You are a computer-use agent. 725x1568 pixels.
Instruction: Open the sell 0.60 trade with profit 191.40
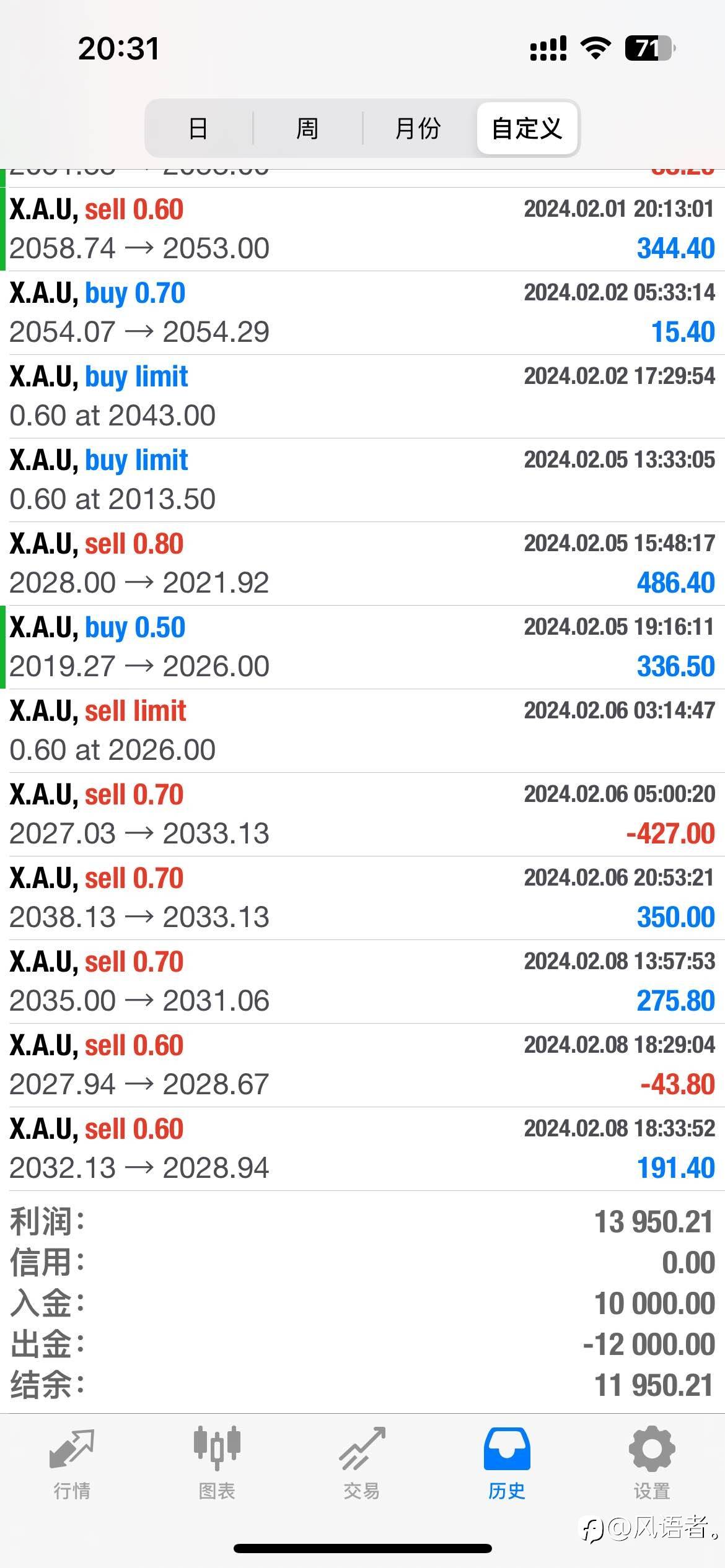click(x=362, y=1149)
